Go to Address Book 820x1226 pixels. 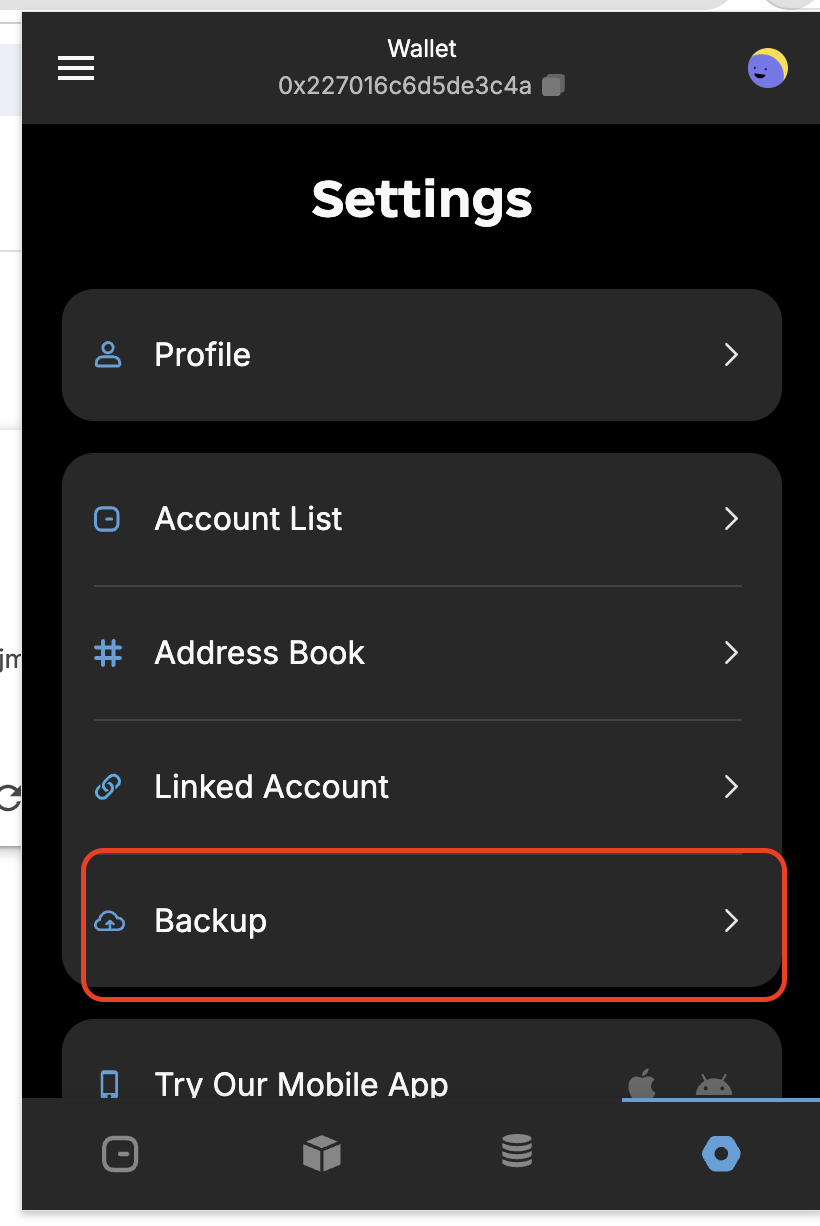pos(421,653)
